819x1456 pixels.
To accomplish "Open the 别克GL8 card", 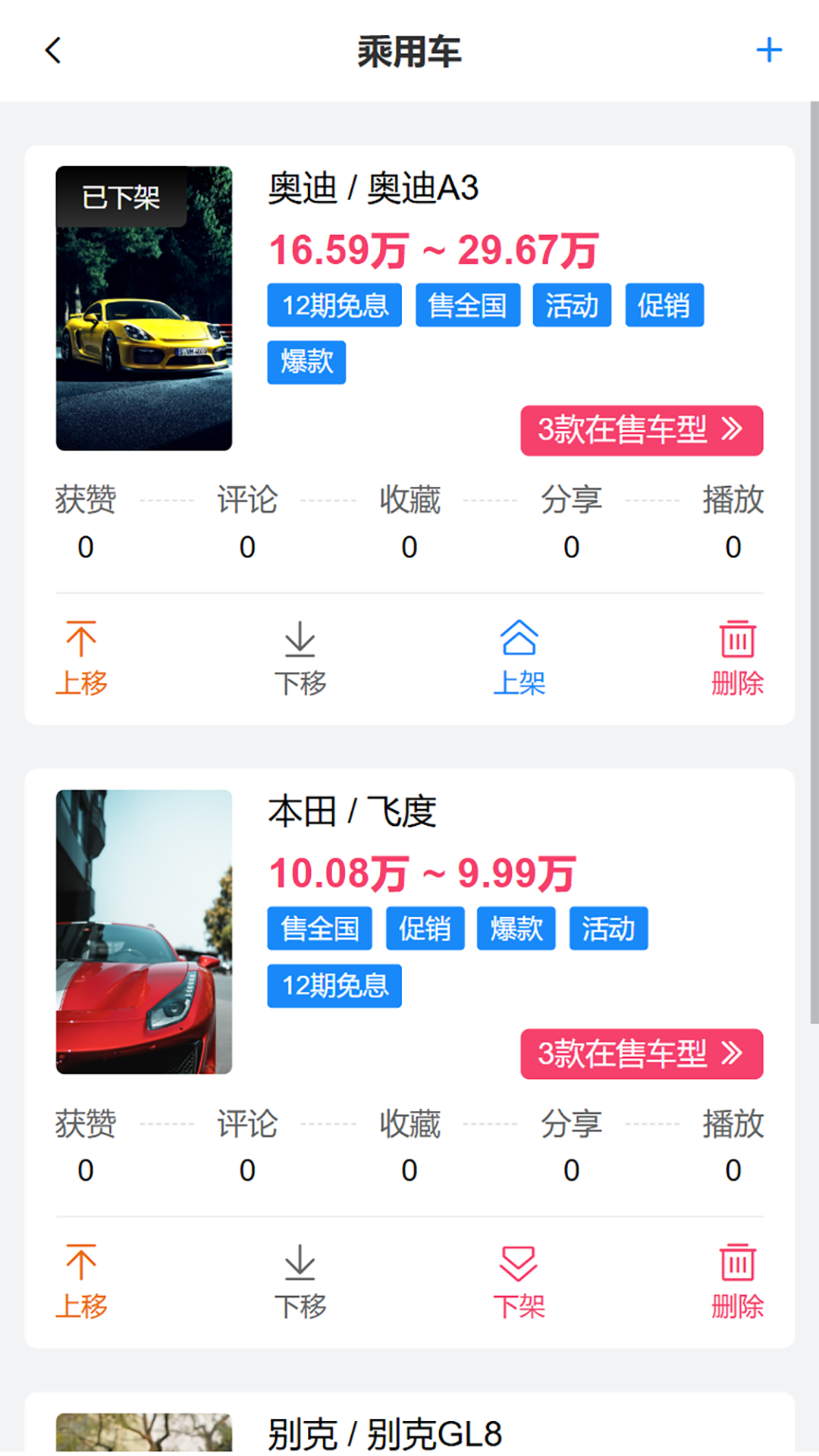I will tap(409, 1423).
